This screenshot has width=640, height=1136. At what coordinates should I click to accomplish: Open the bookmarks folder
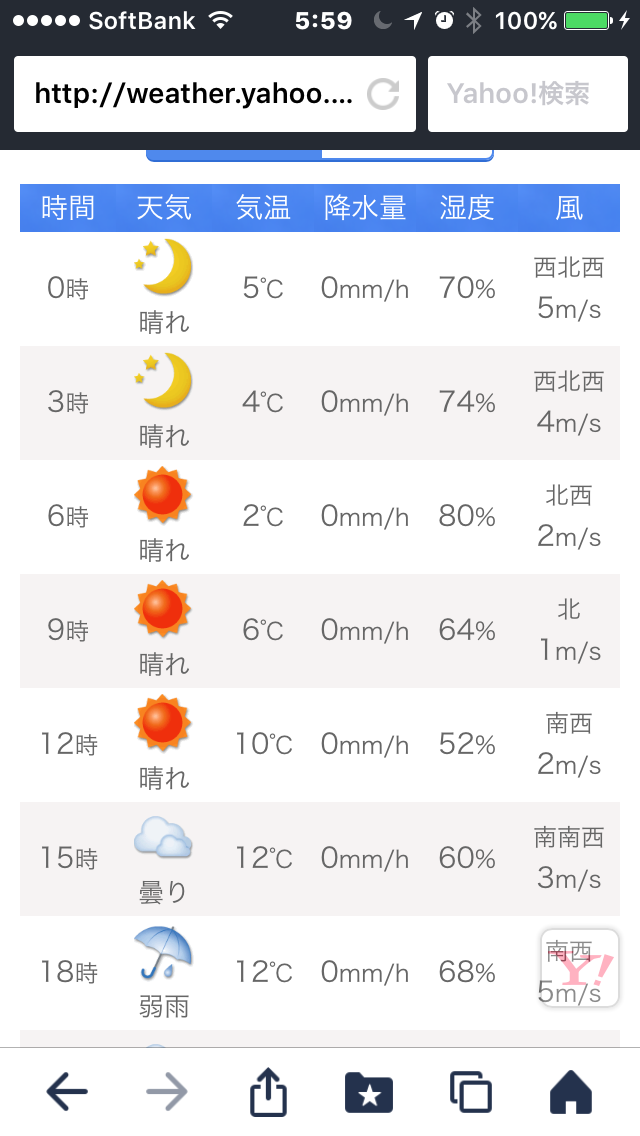[369, 1093]
